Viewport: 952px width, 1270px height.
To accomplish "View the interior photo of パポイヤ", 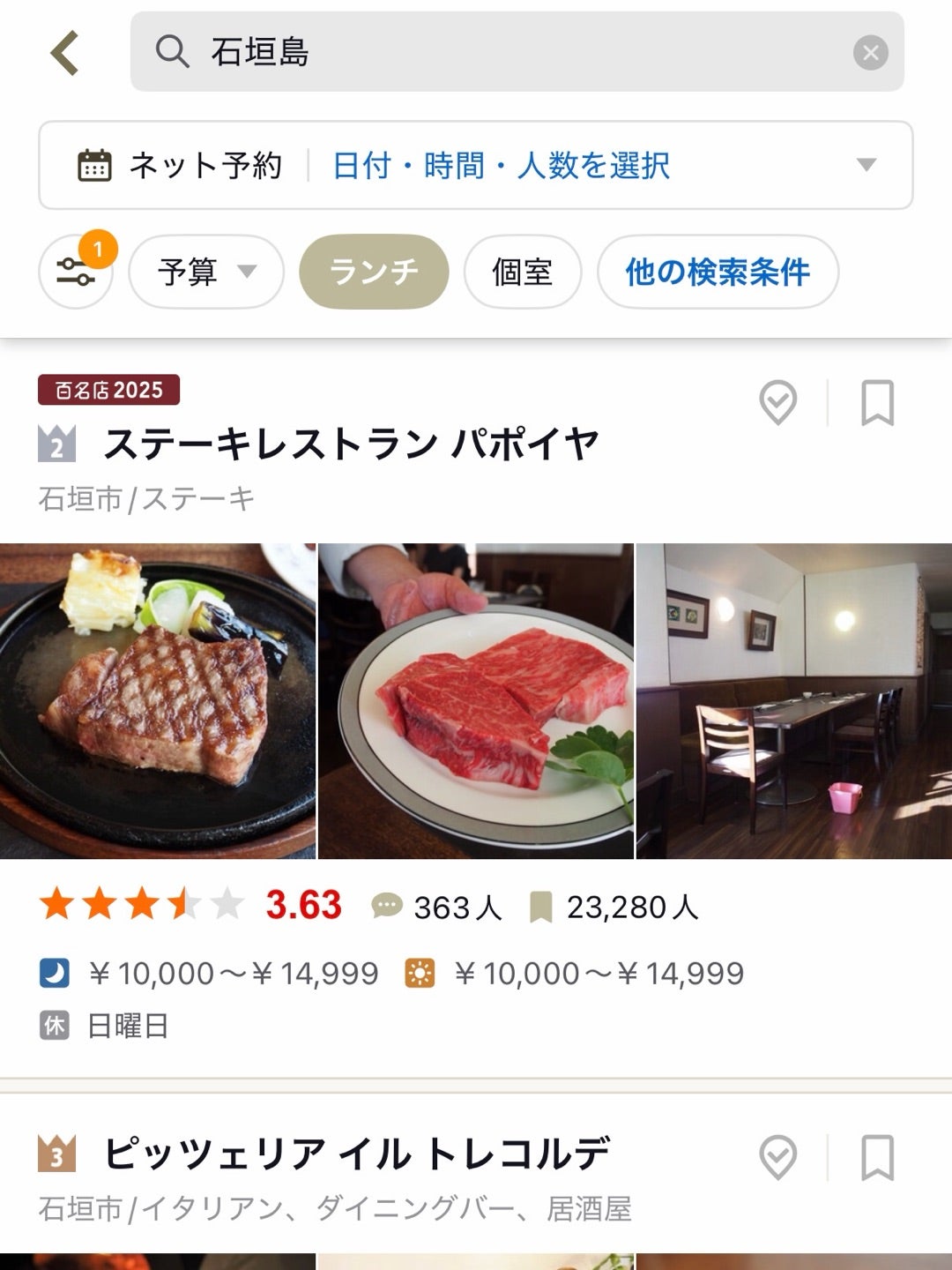I will point(794,701).
